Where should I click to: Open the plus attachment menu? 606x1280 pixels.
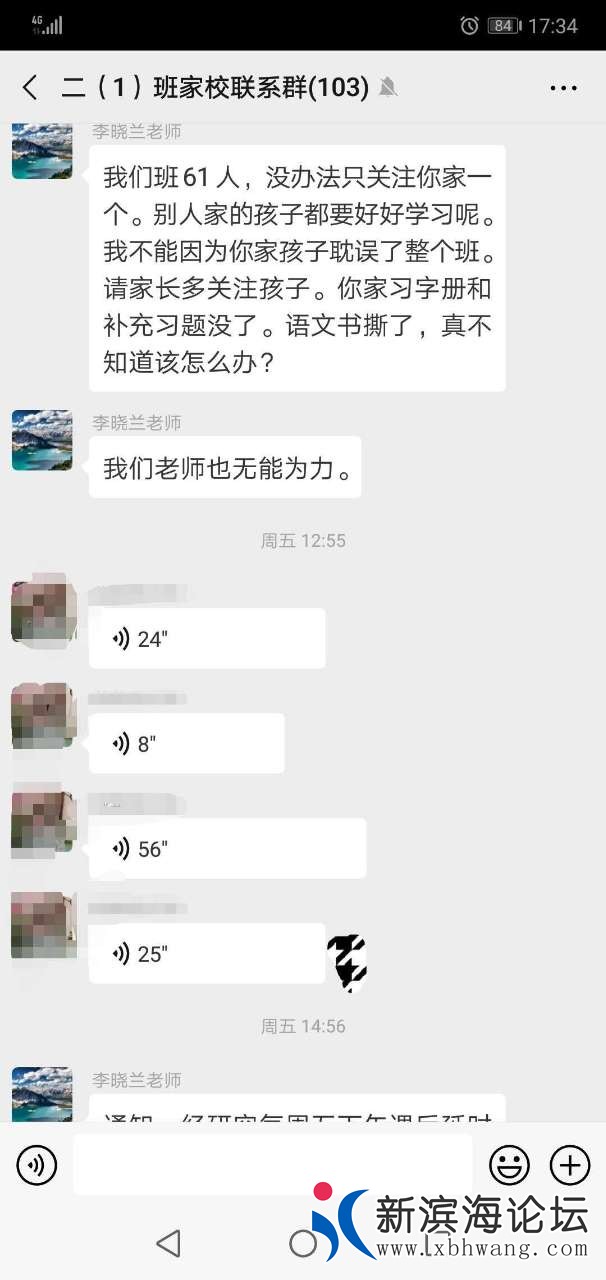click(570, 1165)
